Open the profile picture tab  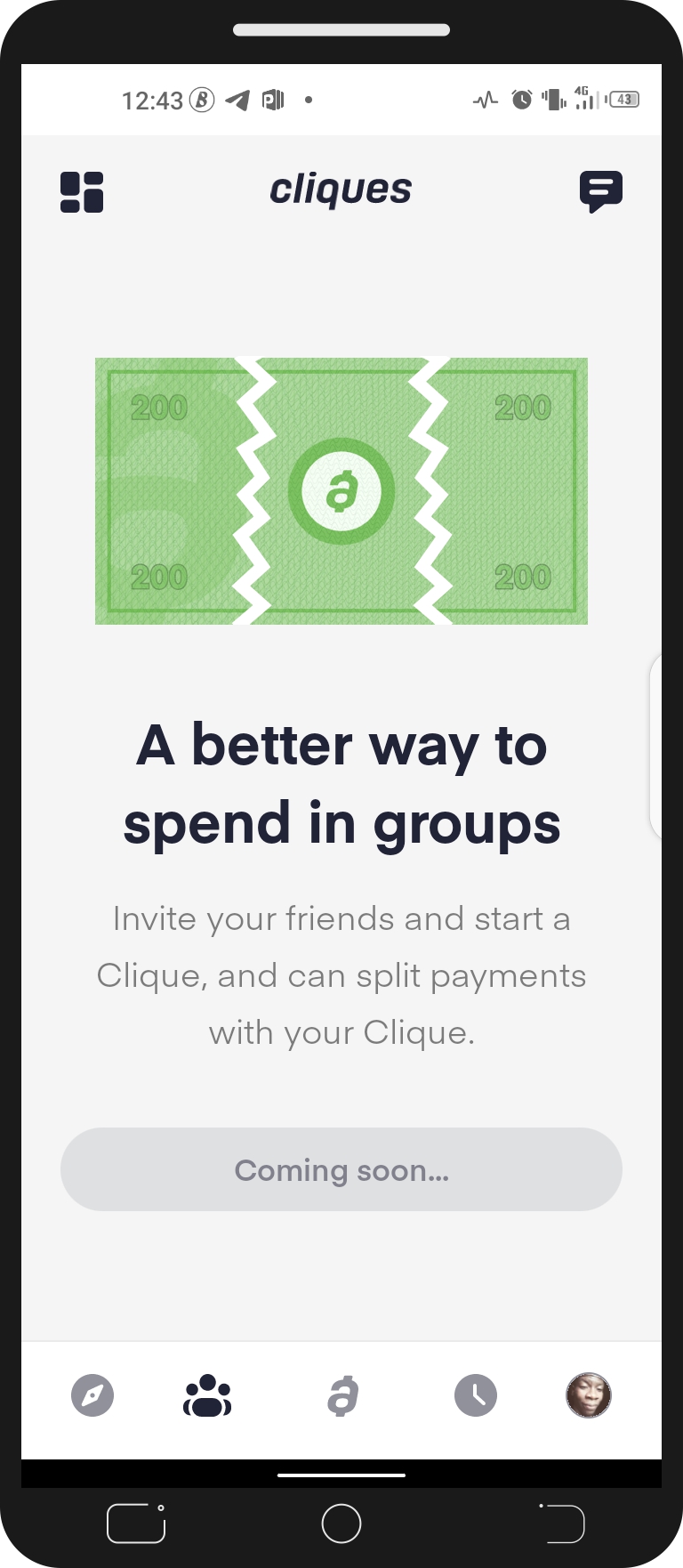click(589, 1395)
